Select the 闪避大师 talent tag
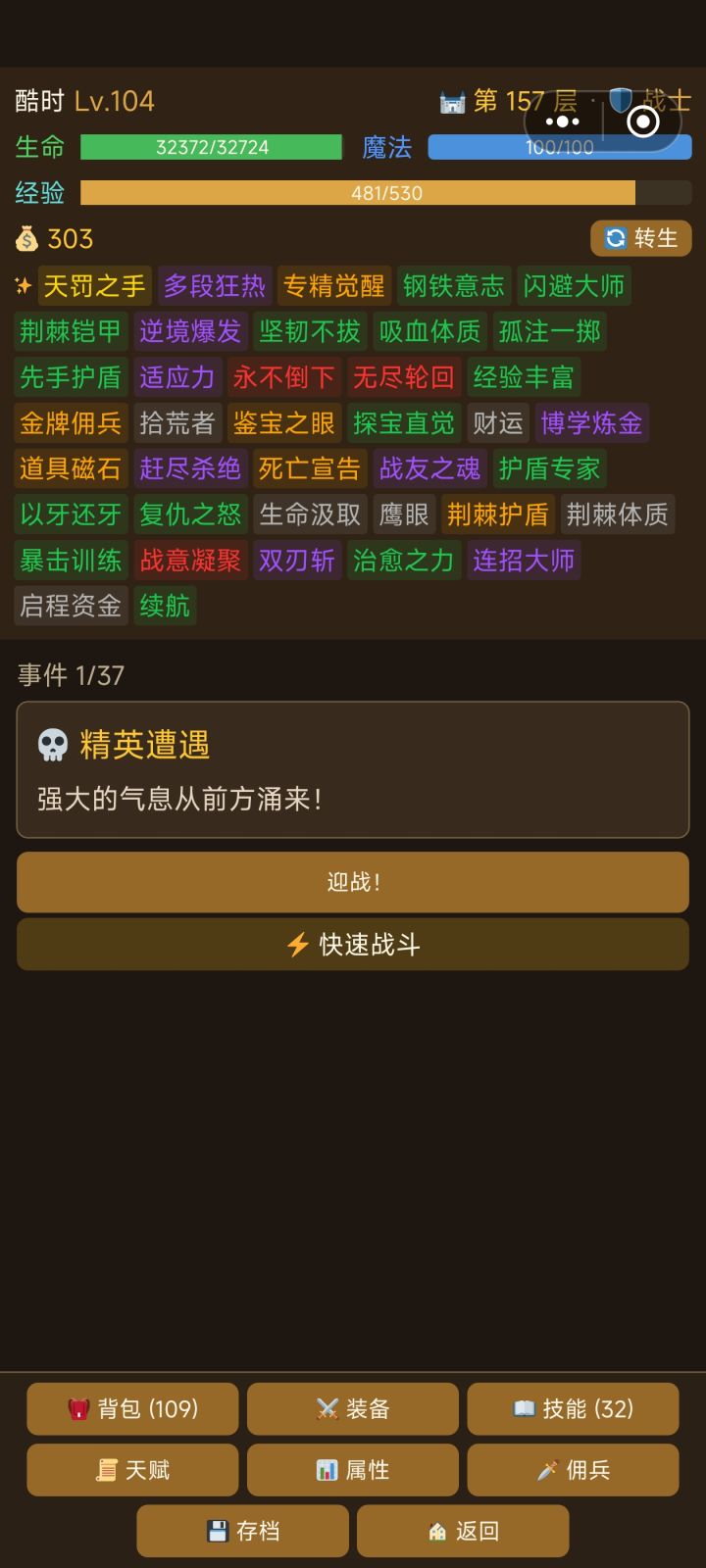Image resolution: width=706 pixels, height=1568 pixels. tap(574, 286)
